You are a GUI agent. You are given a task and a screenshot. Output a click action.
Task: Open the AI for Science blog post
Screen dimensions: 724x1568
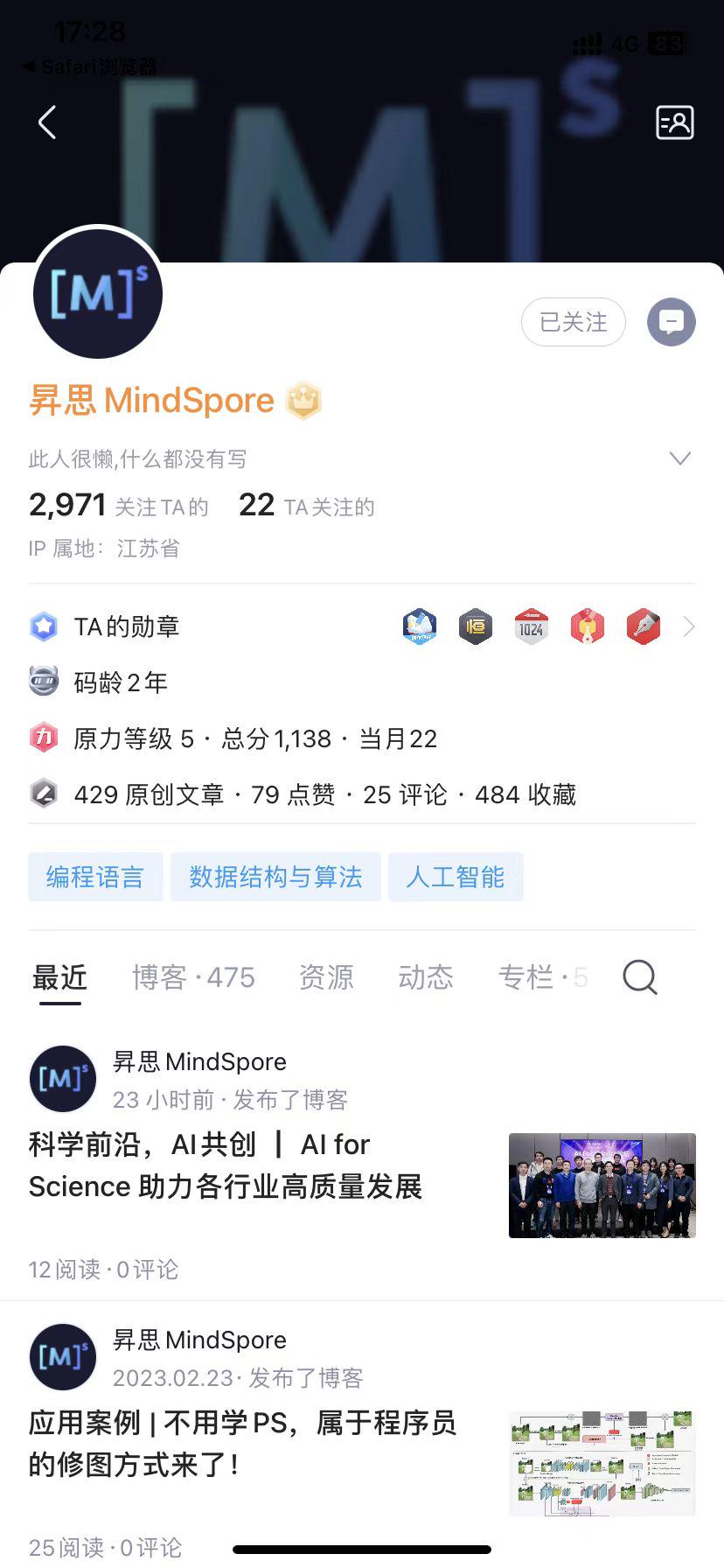(226, 1165)
